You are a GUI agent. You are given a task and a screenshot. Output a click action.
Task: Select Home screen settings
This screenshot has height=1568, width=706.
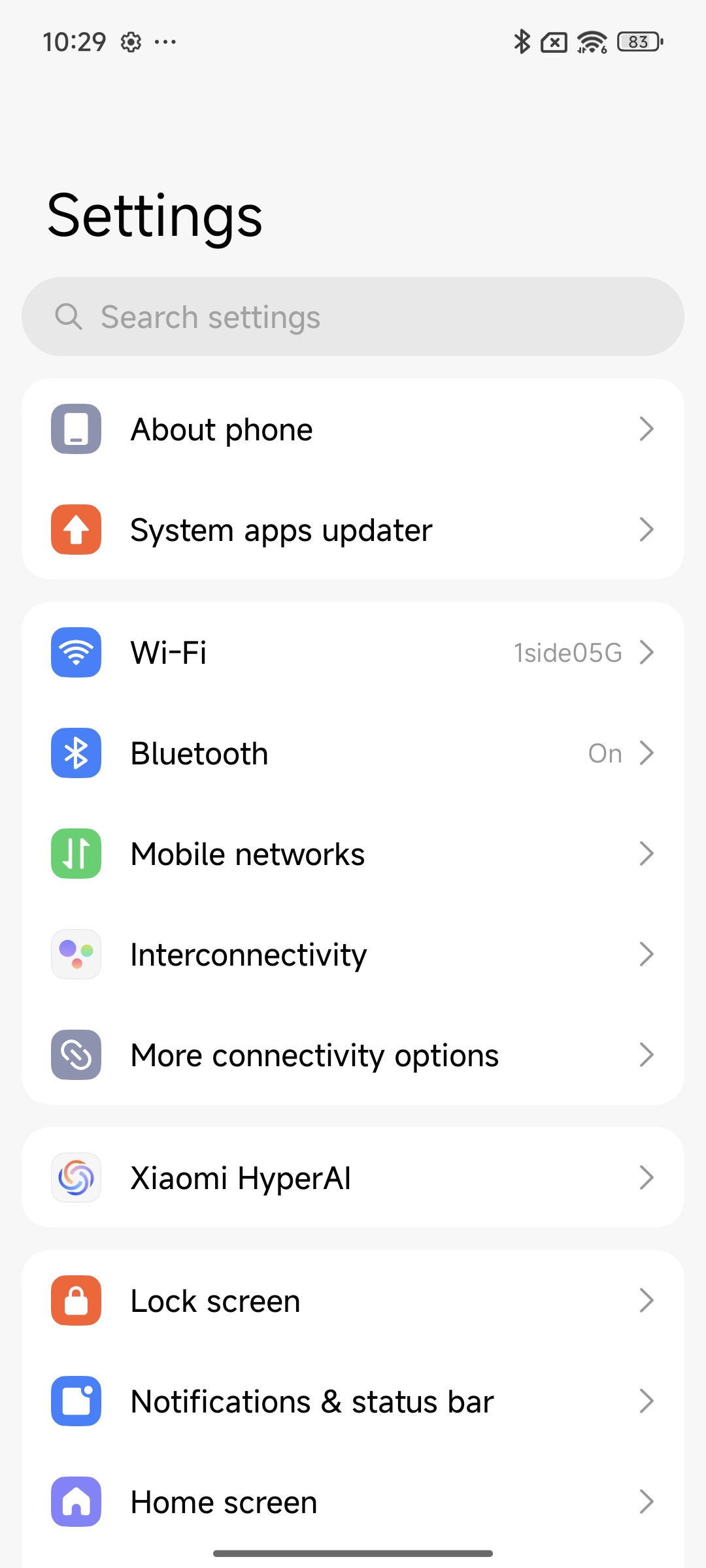pos(353,1502)
